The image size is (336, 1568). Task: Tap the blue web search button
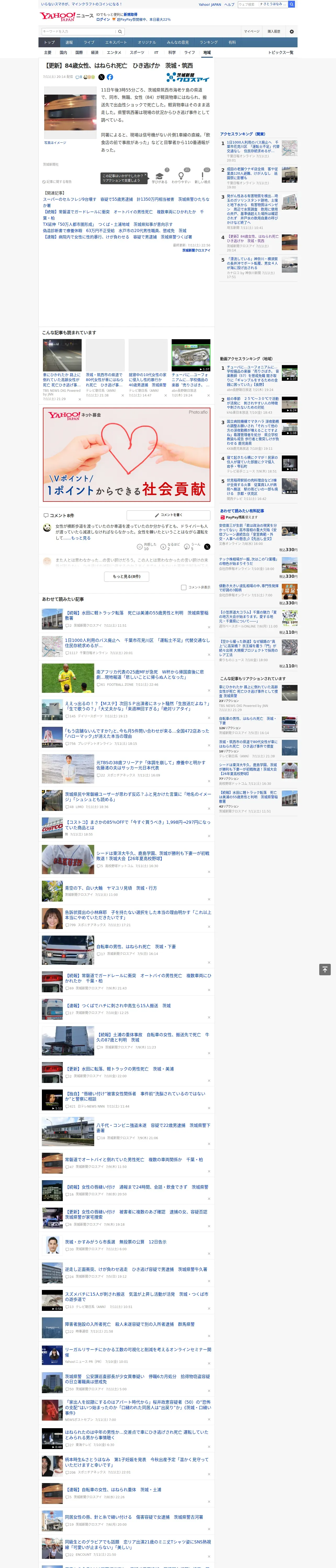pos(292,4)
